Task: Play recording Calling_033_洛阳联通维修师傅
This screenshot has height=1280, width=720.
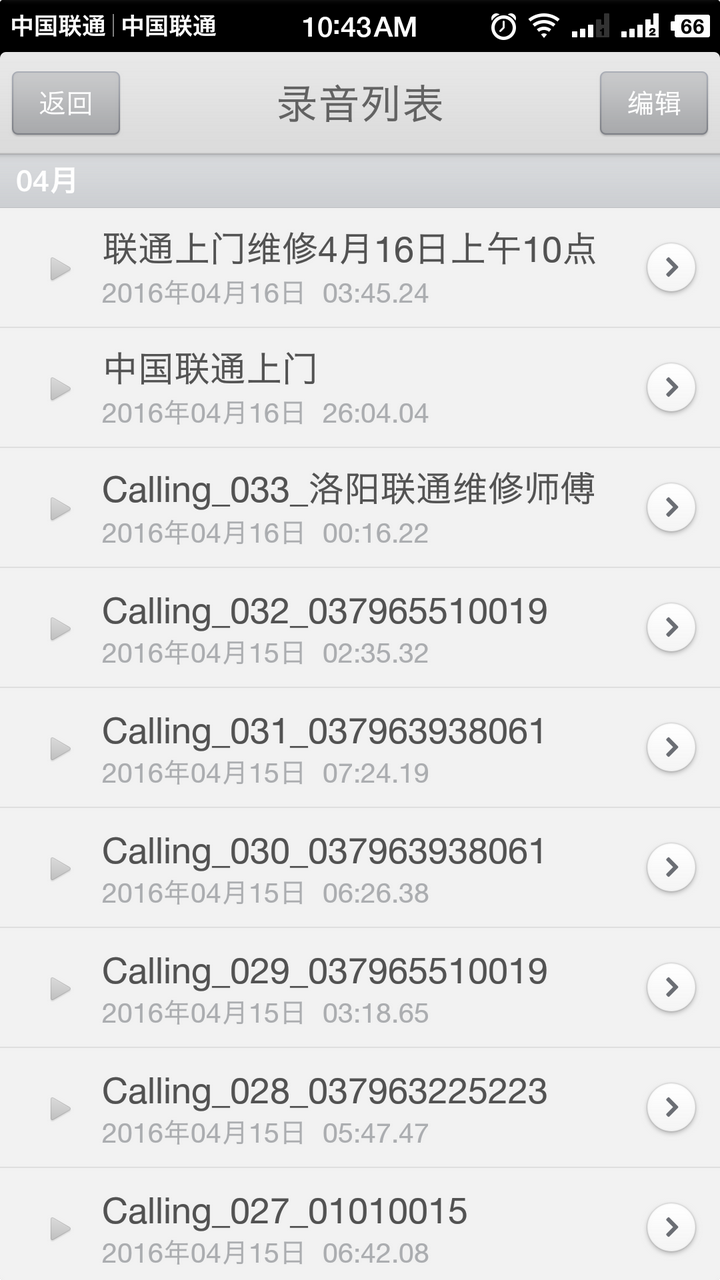Action: [x=60, y=507]
